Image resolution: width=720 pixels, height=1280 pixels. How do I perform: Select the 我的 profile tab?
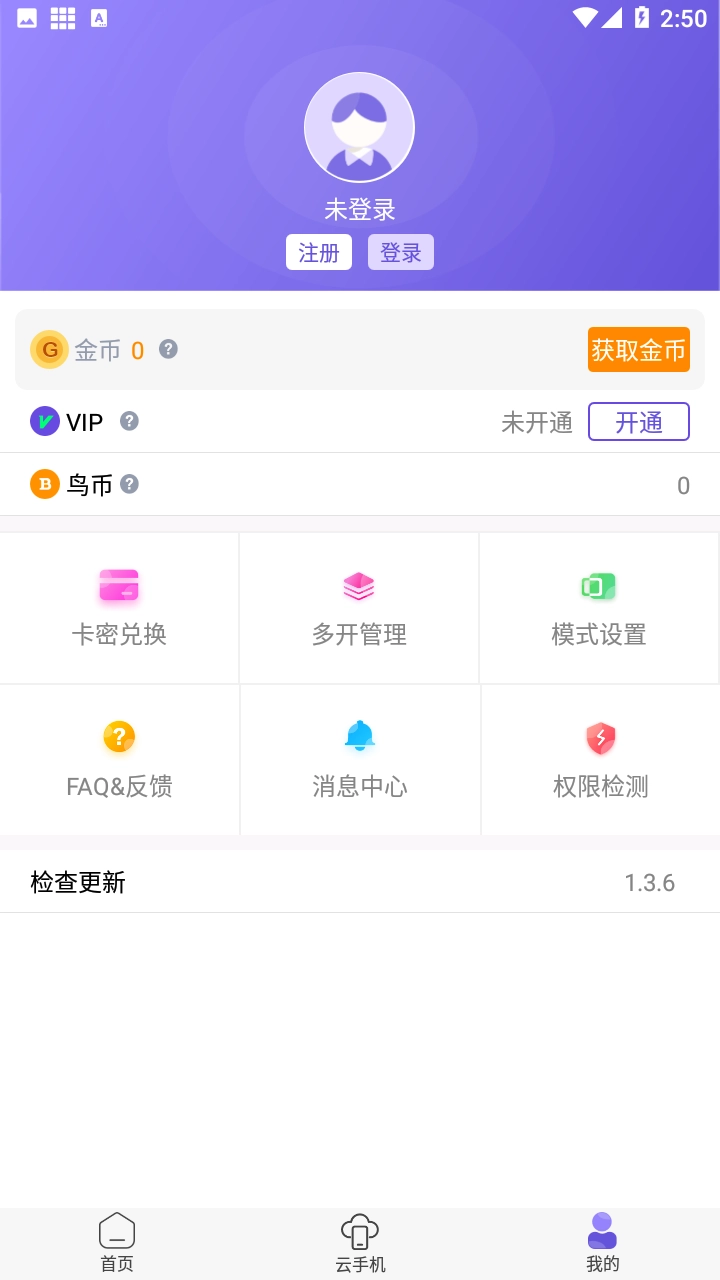coord(602,1243)
